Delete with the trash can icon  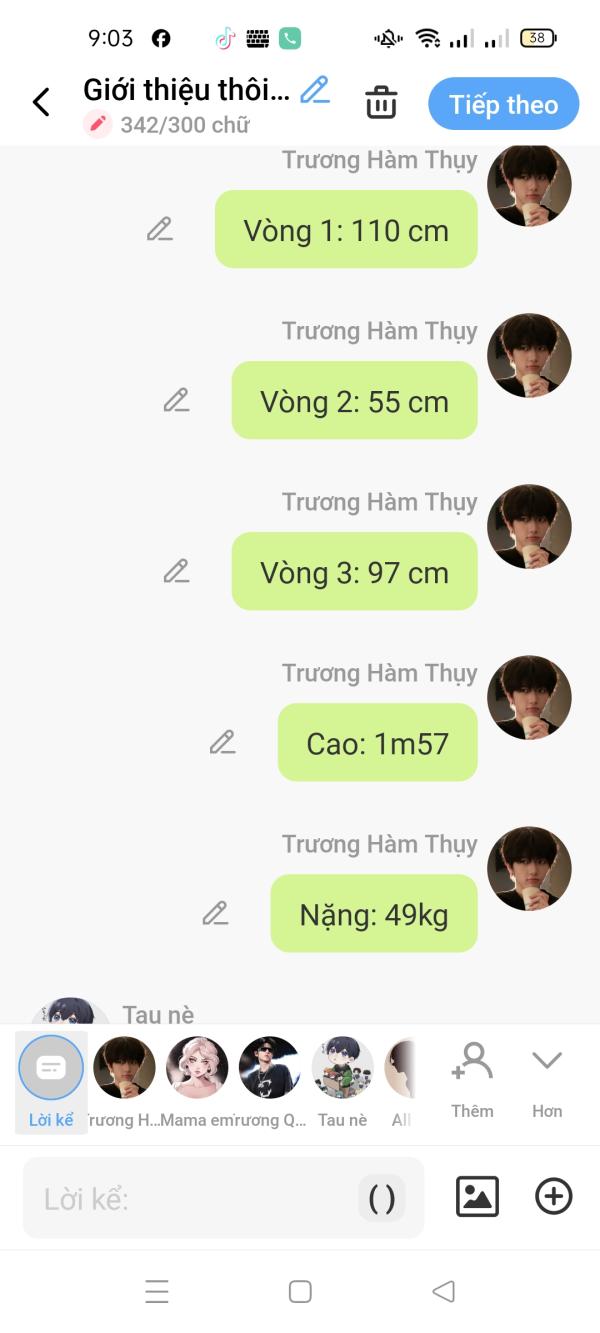(x=381, y=103)
